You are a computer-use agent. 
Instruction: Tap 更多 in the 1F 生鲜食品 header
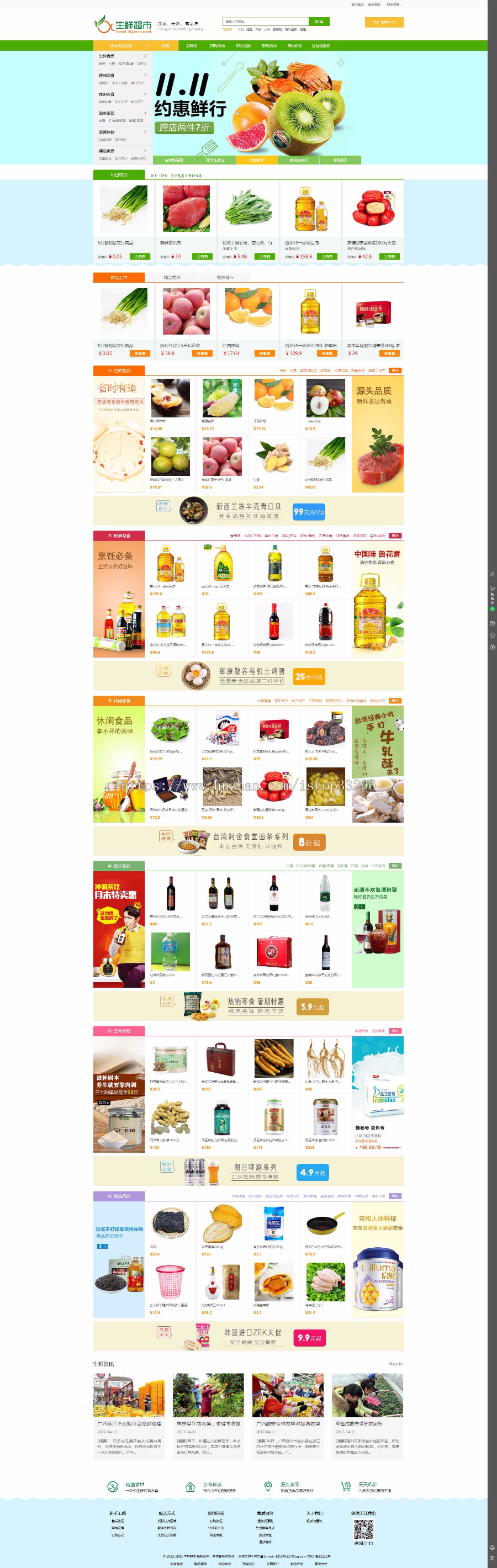pyautogui.click(x=395, y=370)
